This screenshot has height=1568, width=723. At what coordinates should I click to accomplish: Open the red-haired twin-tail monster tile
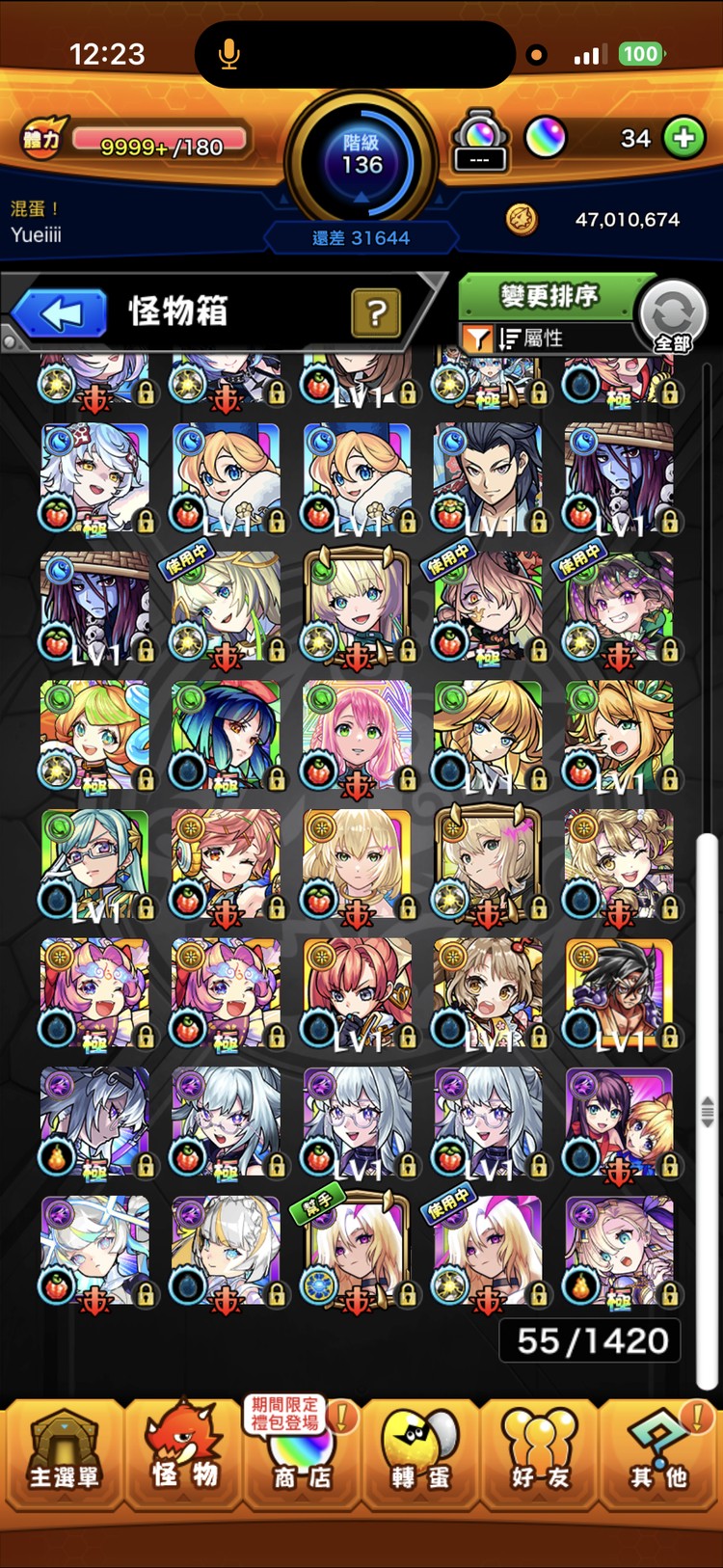(358, 994)
